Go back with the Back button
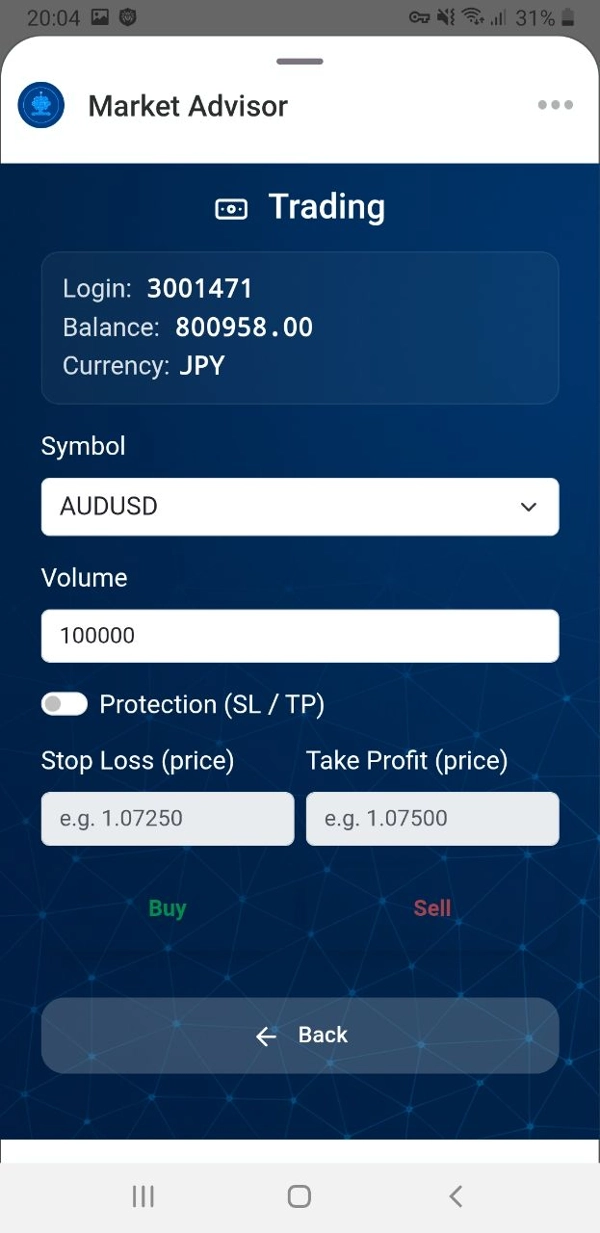 click(x=300, y=1036)
